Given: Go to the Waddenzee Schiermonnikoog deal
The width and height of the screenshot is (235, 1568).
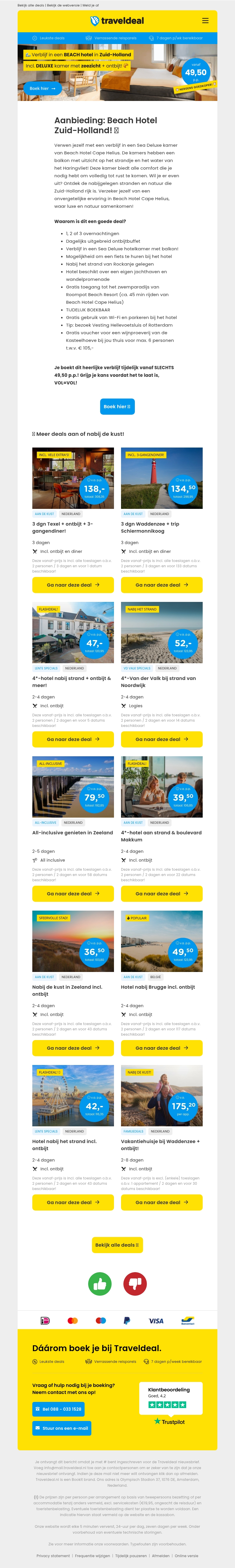Looking at the screenshot, I should click(161, 584).
